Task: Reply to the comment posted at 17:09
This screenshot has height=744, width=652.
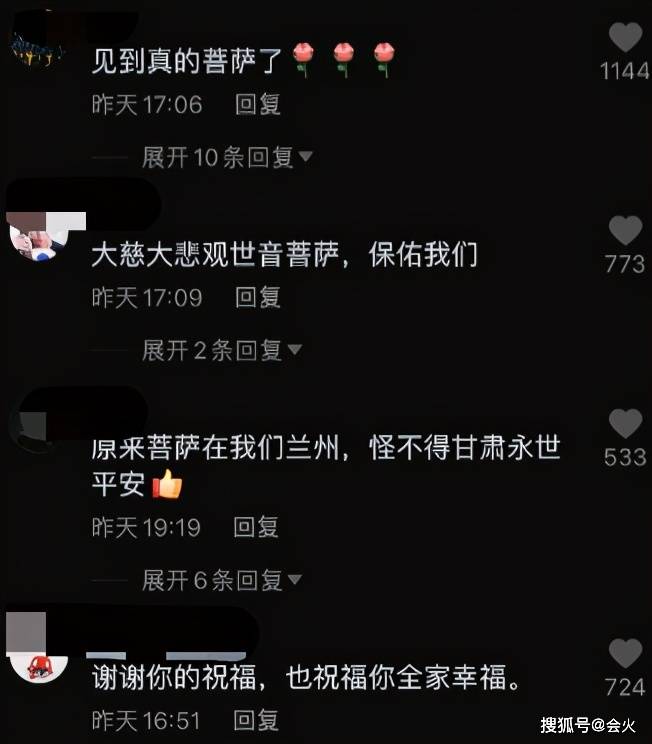Action: click(258, 297)
